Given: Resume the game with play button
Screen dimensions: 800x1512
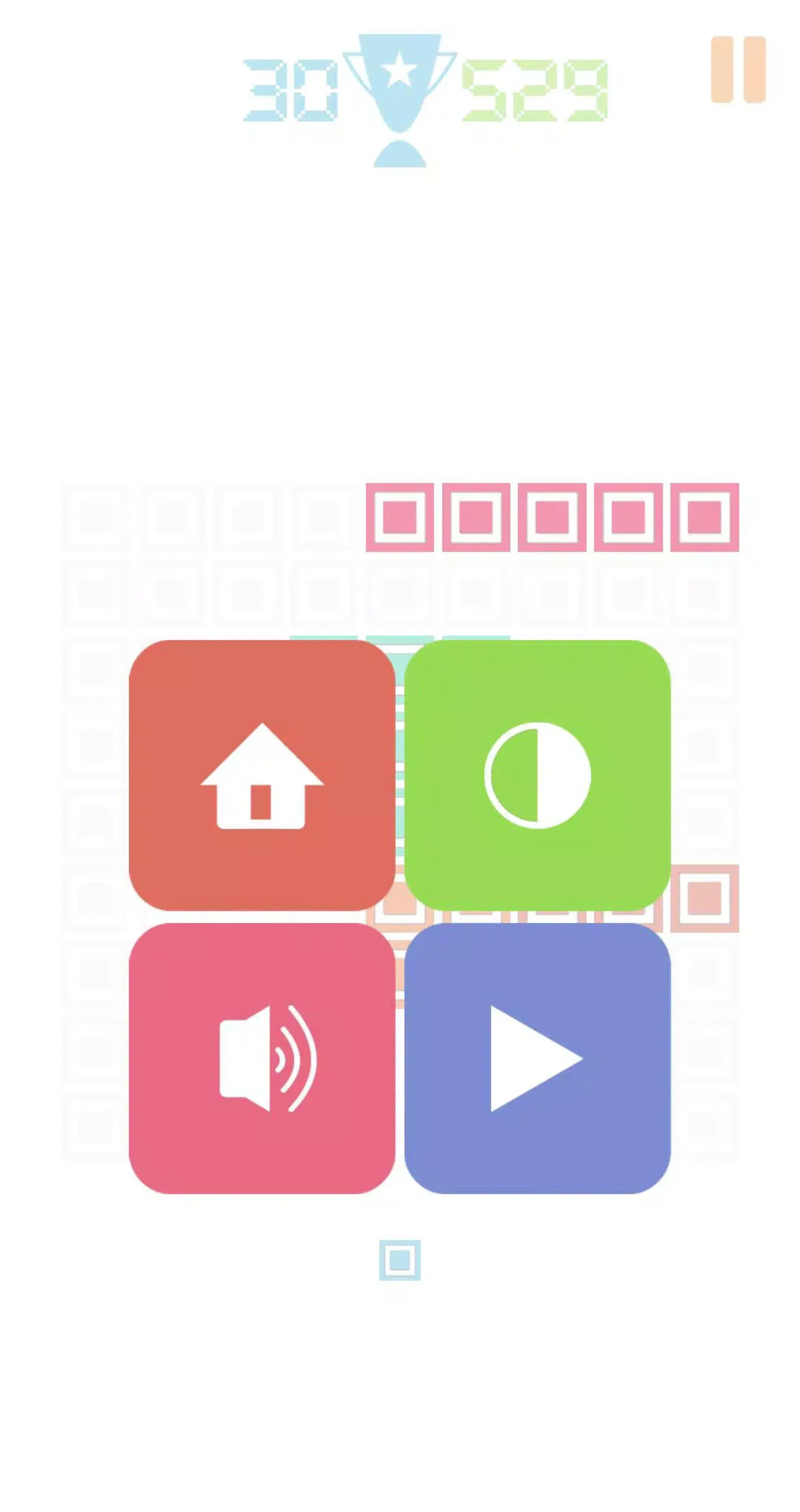Looking at the screenshot, I should coord(537,1058).
